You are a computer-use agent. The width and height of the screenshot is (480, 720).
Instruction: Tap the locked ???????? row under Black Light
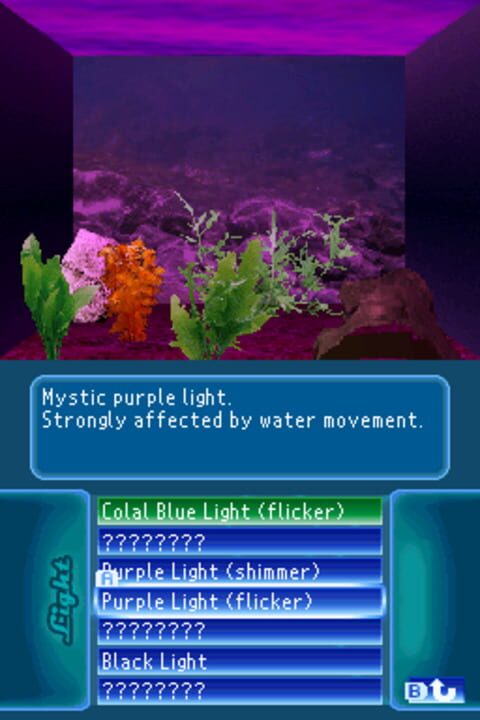pos(239,690)
